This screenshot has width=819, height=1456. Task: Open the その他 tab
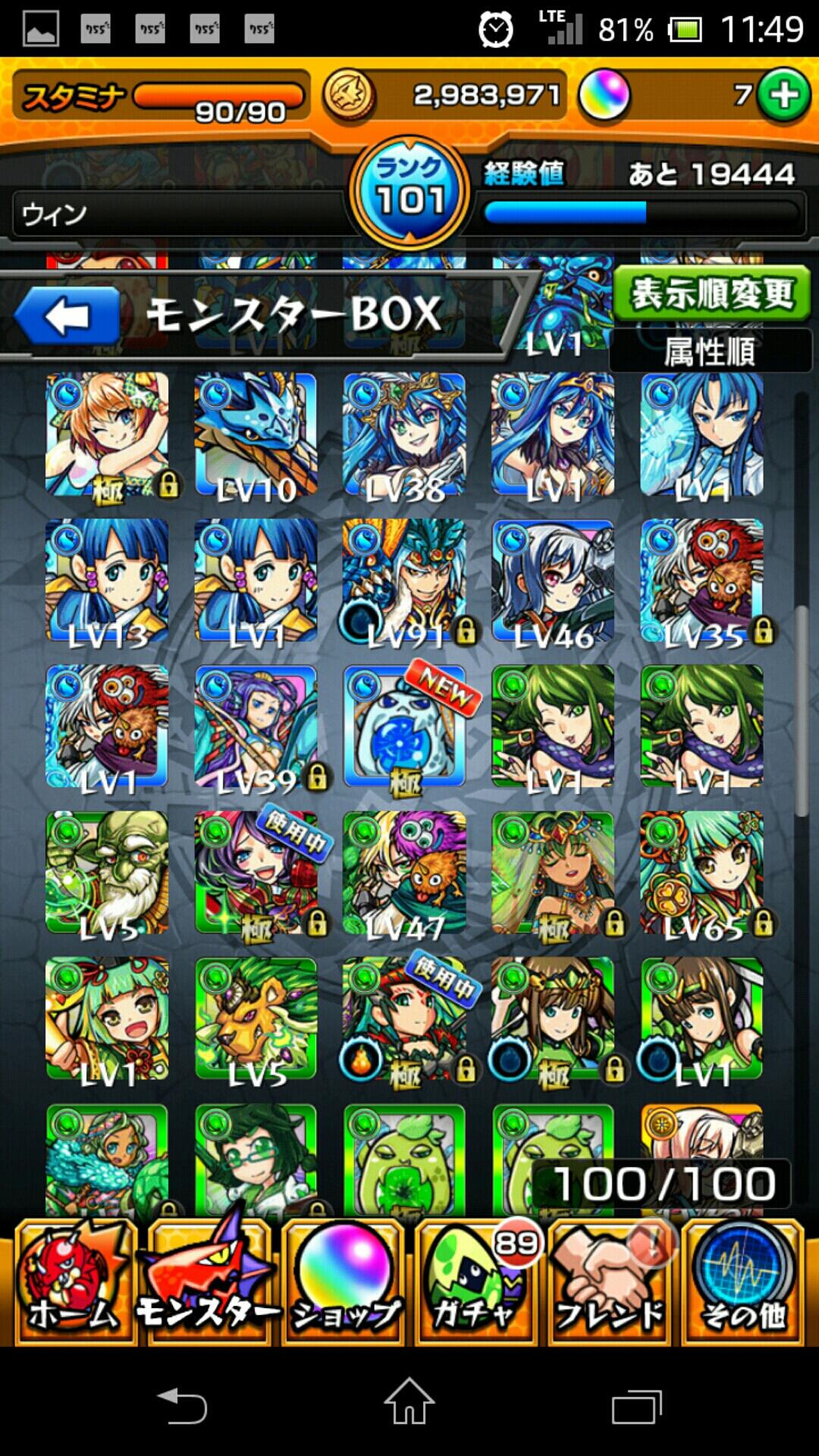(743, 1283)
